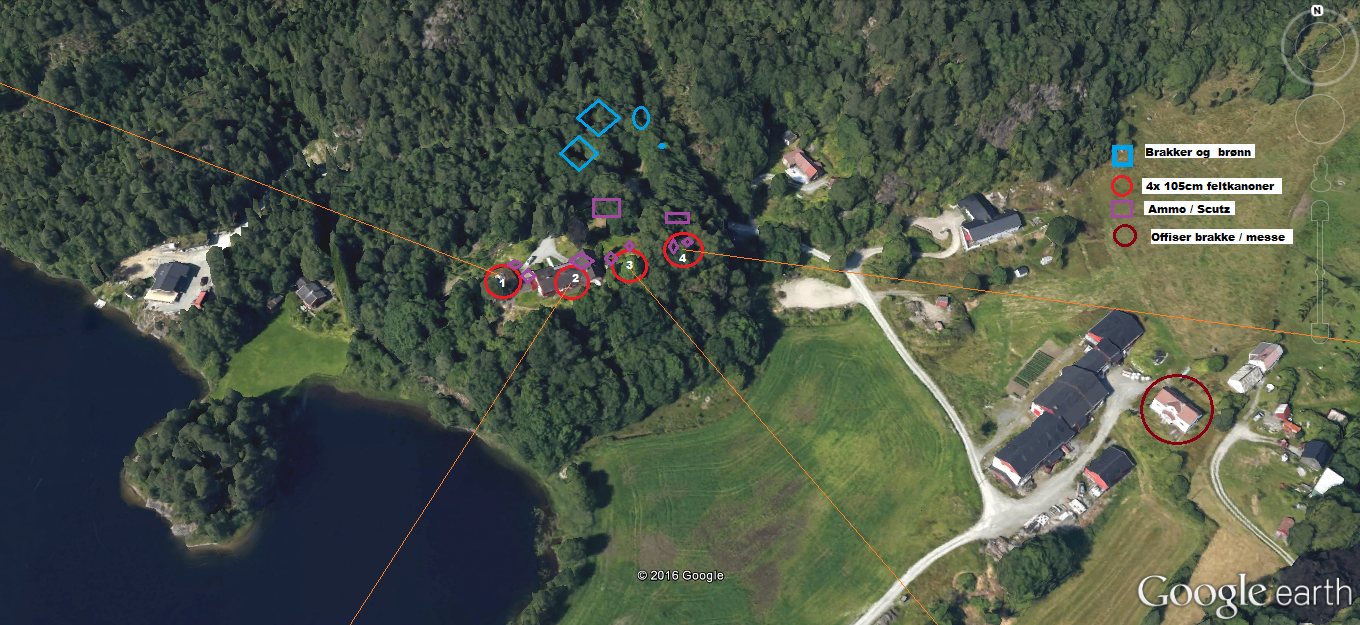Tap the move joystick circle

1321,119
